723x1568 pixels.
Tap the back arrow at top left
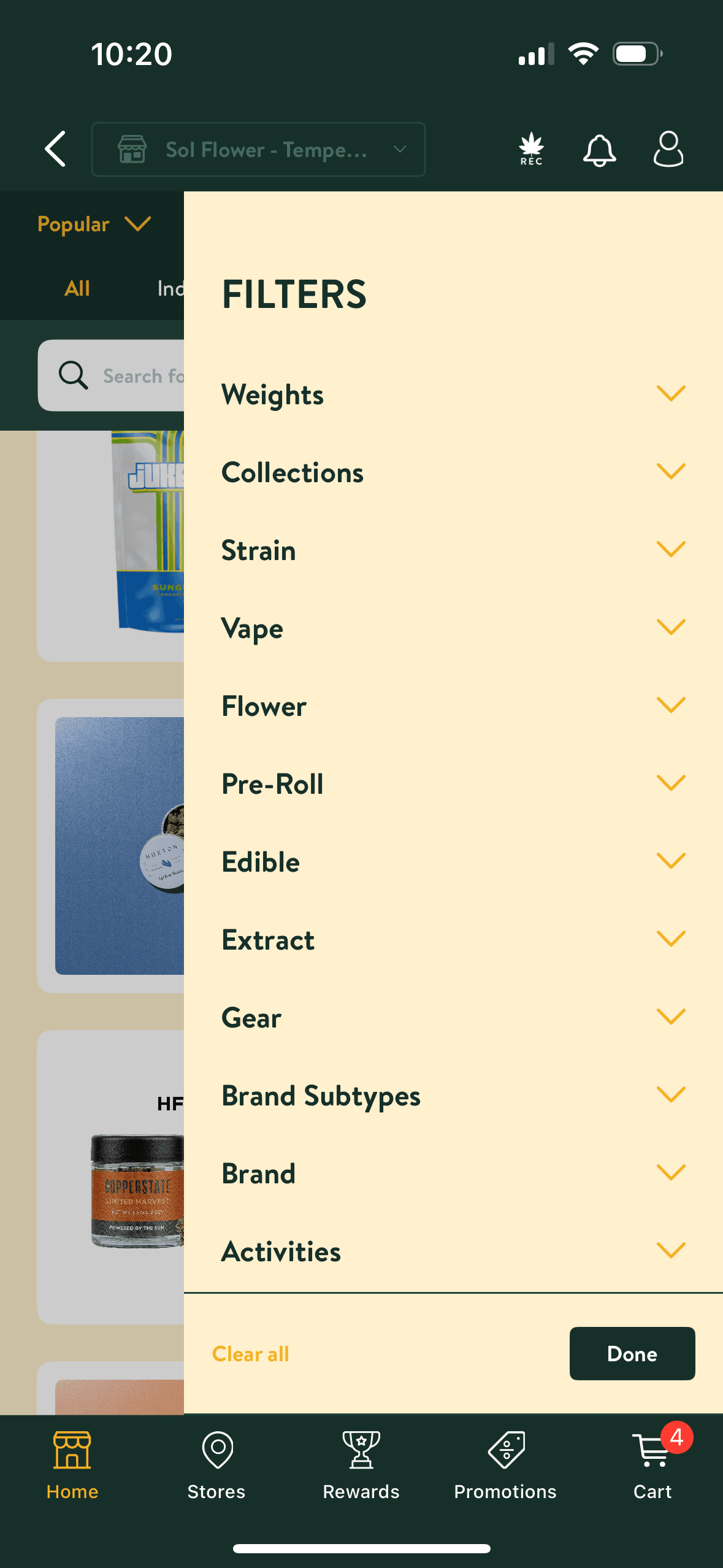pos(55,149)
